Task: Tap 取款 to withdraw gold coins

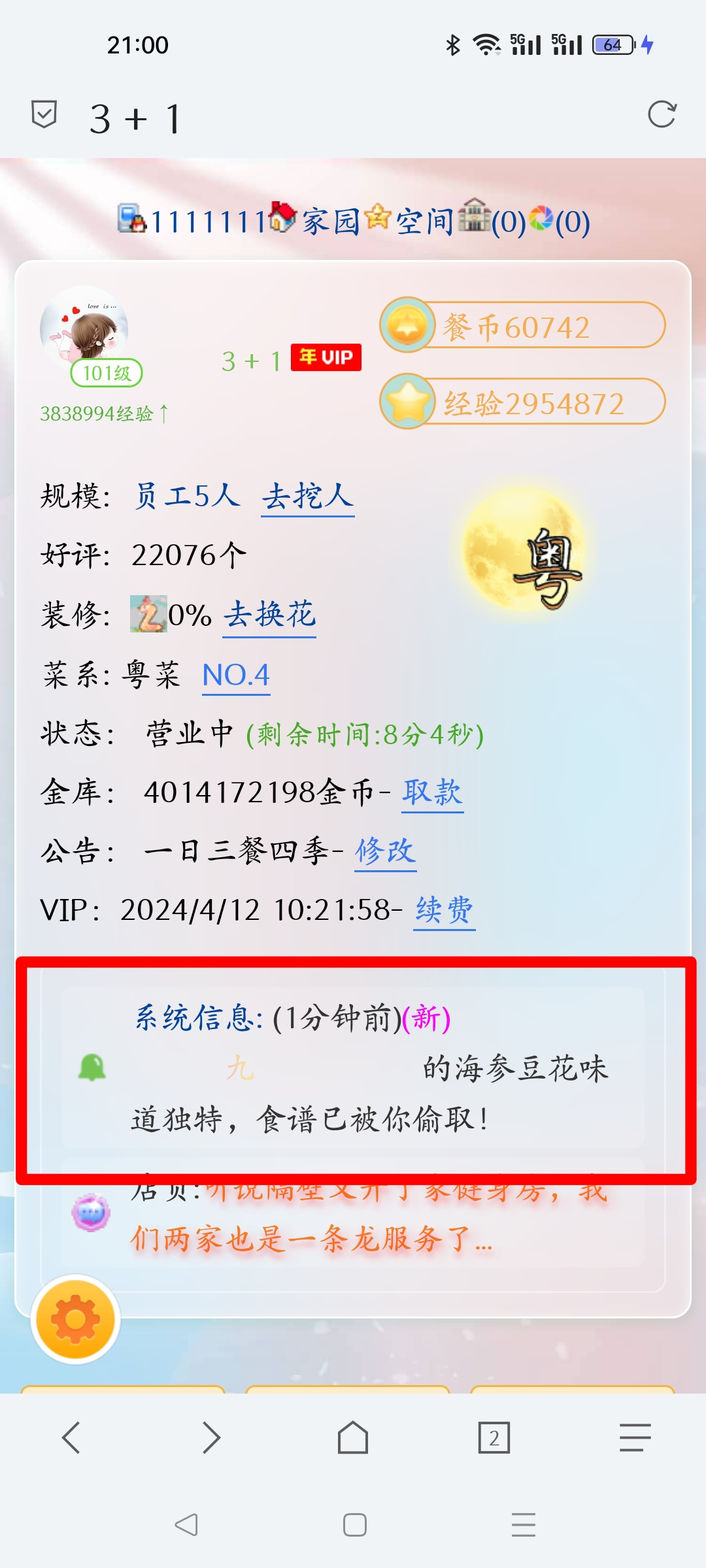Action: [432, 792]
